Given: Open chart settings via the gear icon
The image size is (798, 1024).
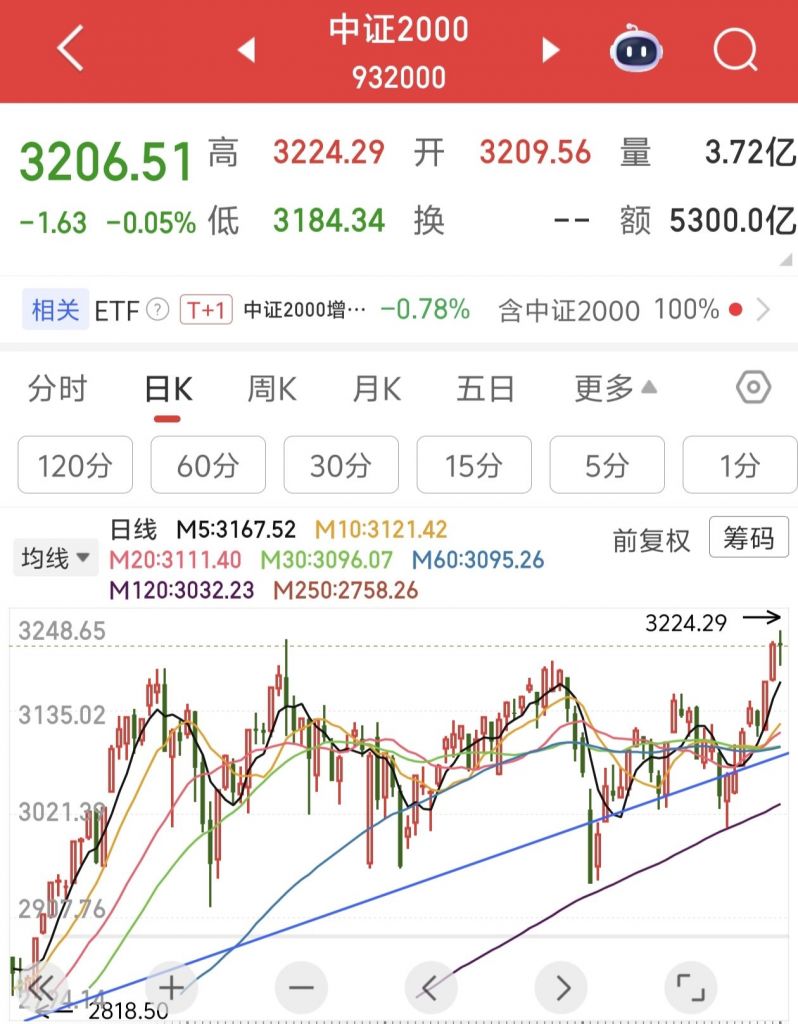Looking at the screenshot, I should pos(752,388).
